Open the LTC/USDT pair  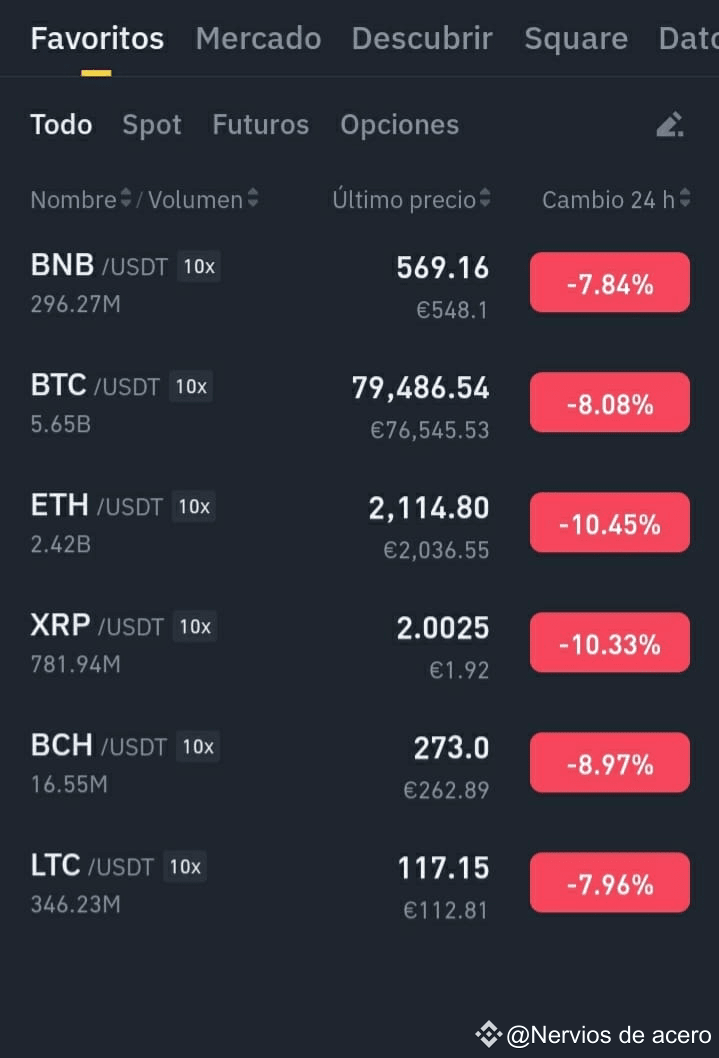360,885
